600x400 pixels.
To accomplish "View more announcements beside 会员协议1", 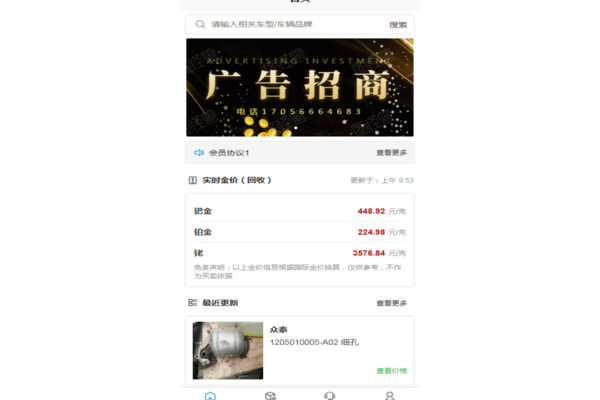I will point(391,153).
